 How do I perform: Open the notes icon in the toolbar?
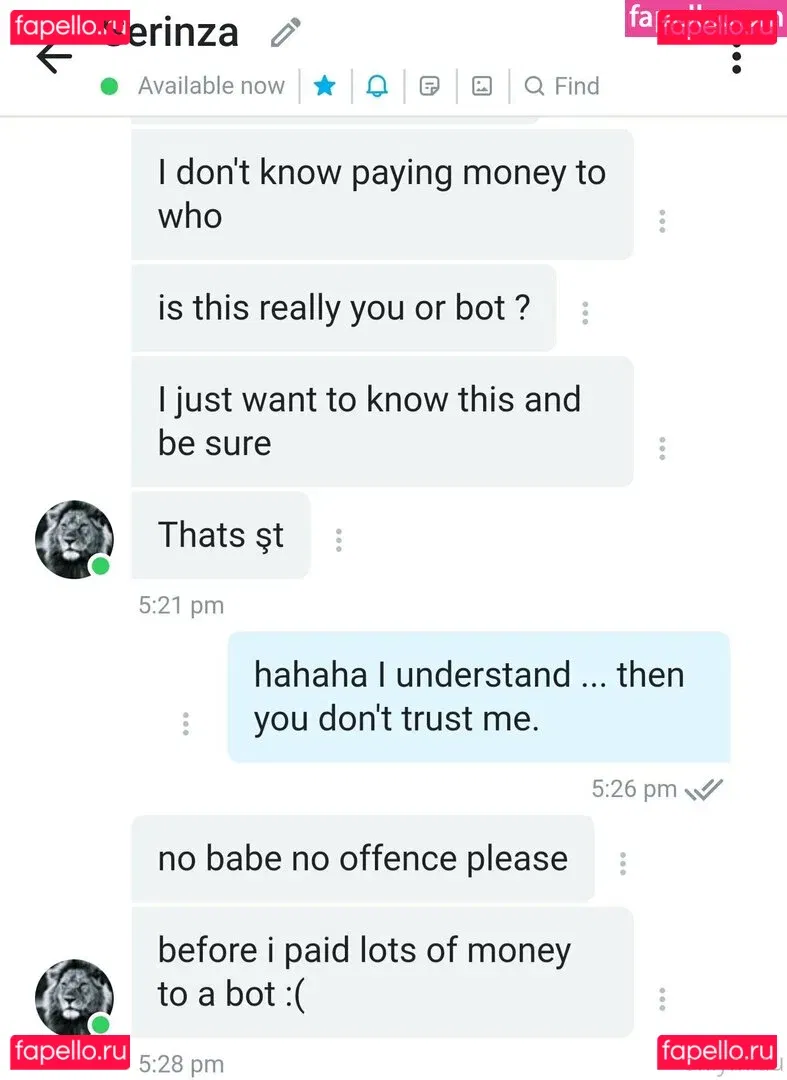tap(430, 86)
